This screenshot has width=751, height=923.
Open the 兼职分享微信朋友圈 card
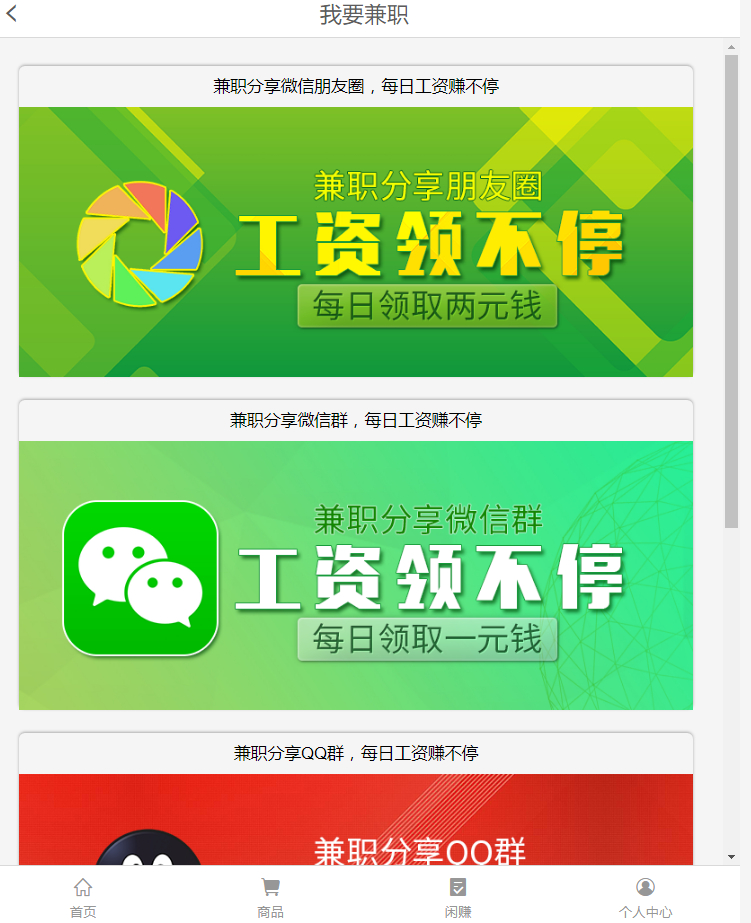(356, 241)
